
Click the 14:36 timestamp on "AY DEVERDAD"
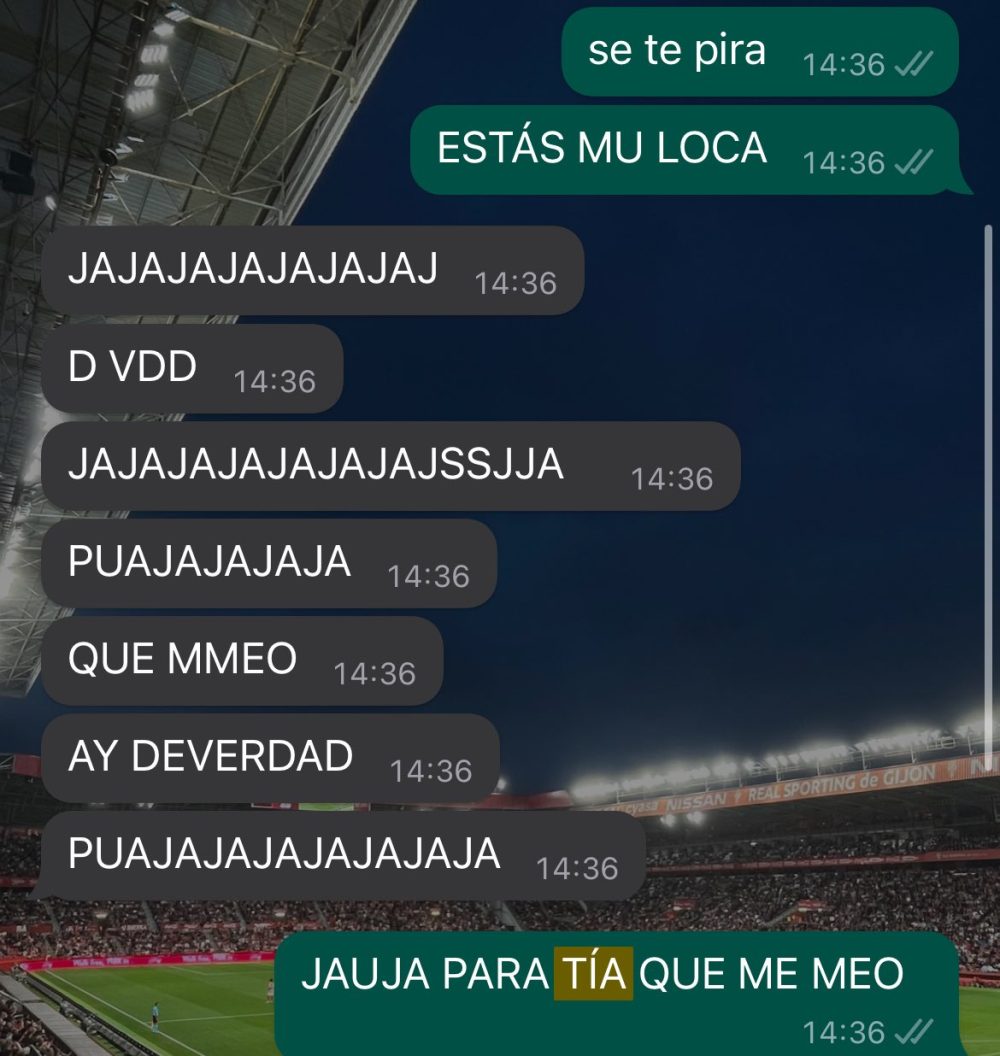(432, 770)
